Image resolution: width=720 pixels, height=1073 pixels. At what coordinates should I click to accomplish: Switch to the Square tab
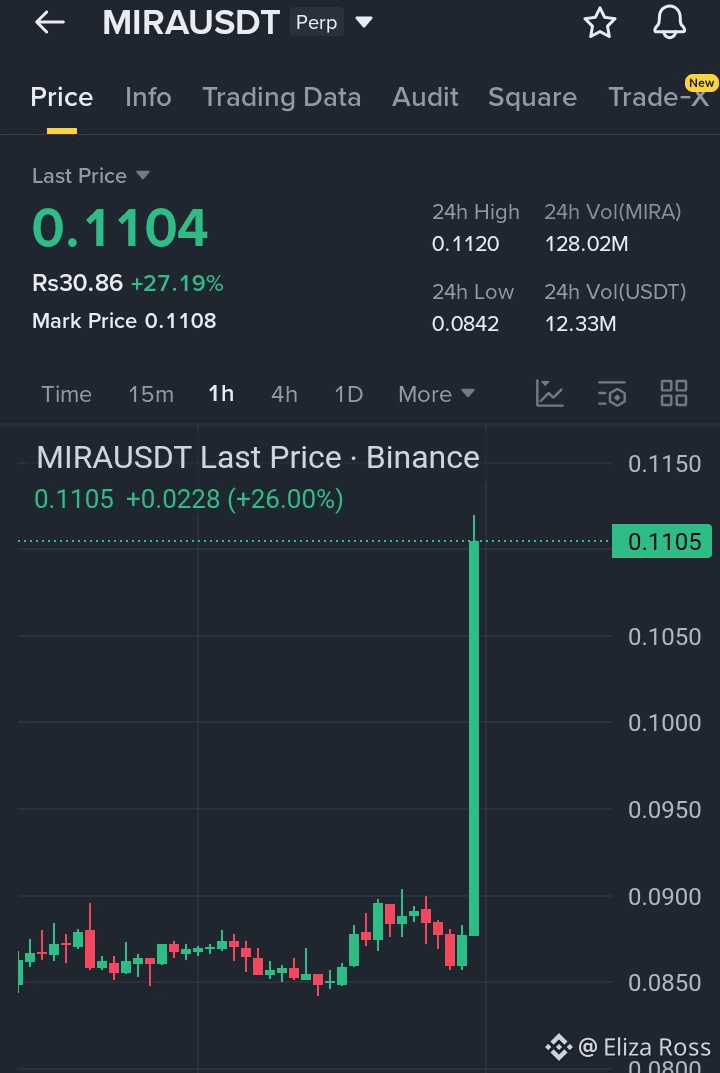[532, 97]
